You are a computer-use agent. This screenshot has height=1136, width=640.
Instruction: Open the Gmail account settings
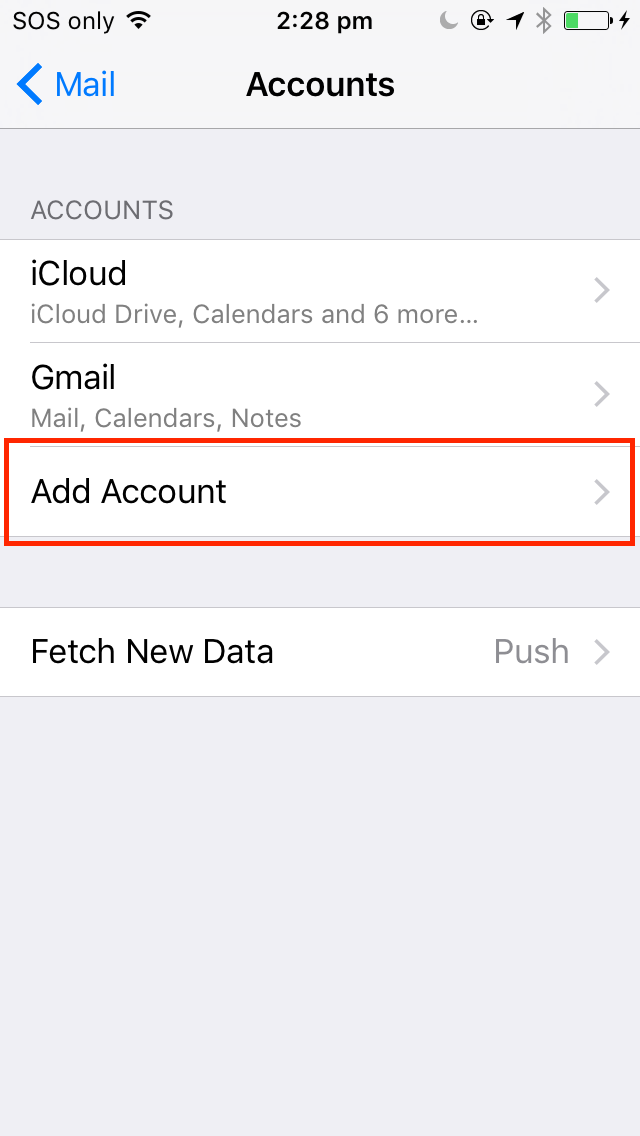(320, 395)
